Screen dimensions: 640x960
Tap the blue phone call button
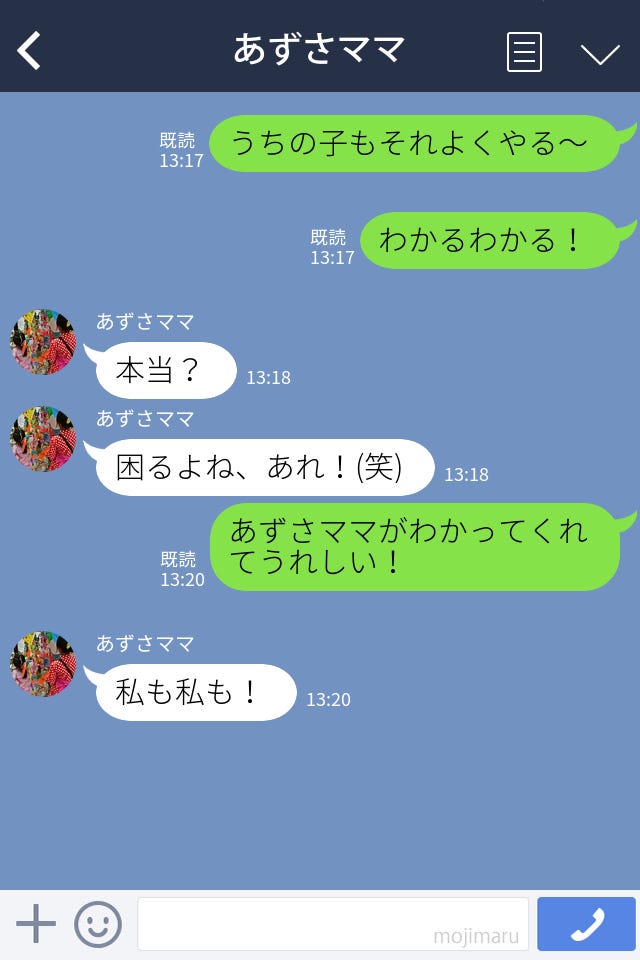pos(586,924)
